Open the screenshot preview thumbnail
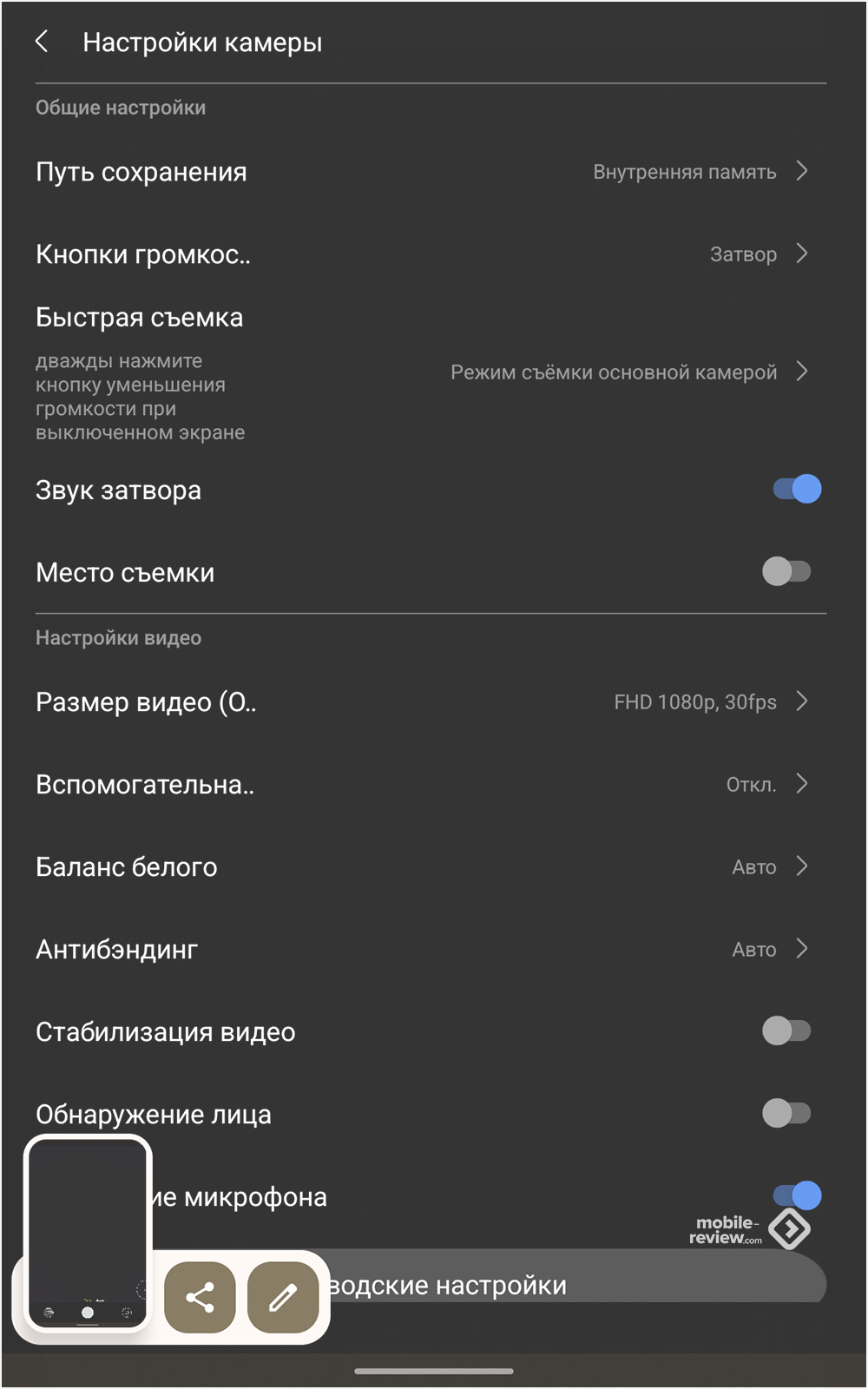This screenshot has width=868, height=1389. [87, 1233]
